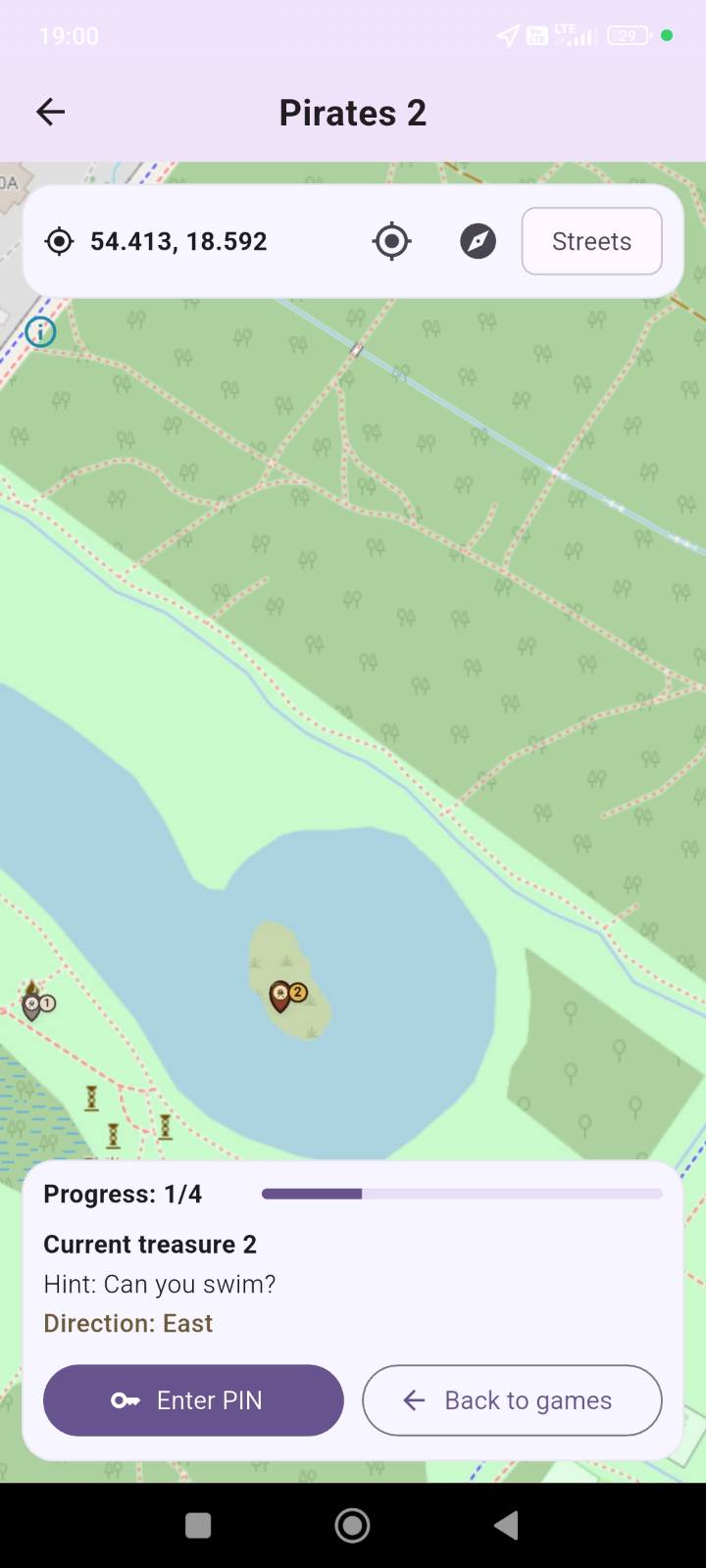Switch map style via the Streets button
Screen dimensions: 706x1568
click(x=591, y=241)
